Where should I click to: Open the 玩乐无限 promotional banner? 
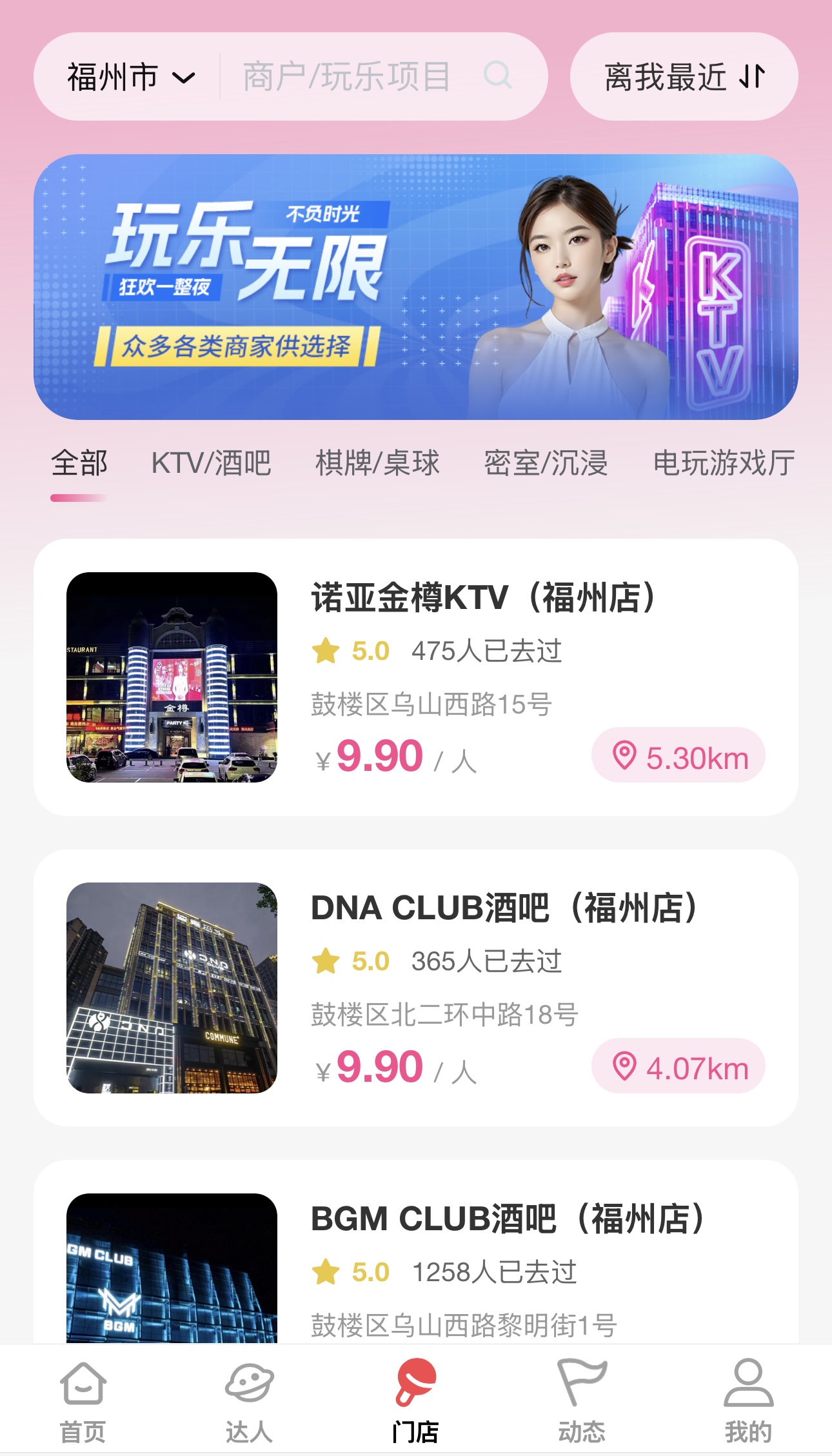[415, 287]
